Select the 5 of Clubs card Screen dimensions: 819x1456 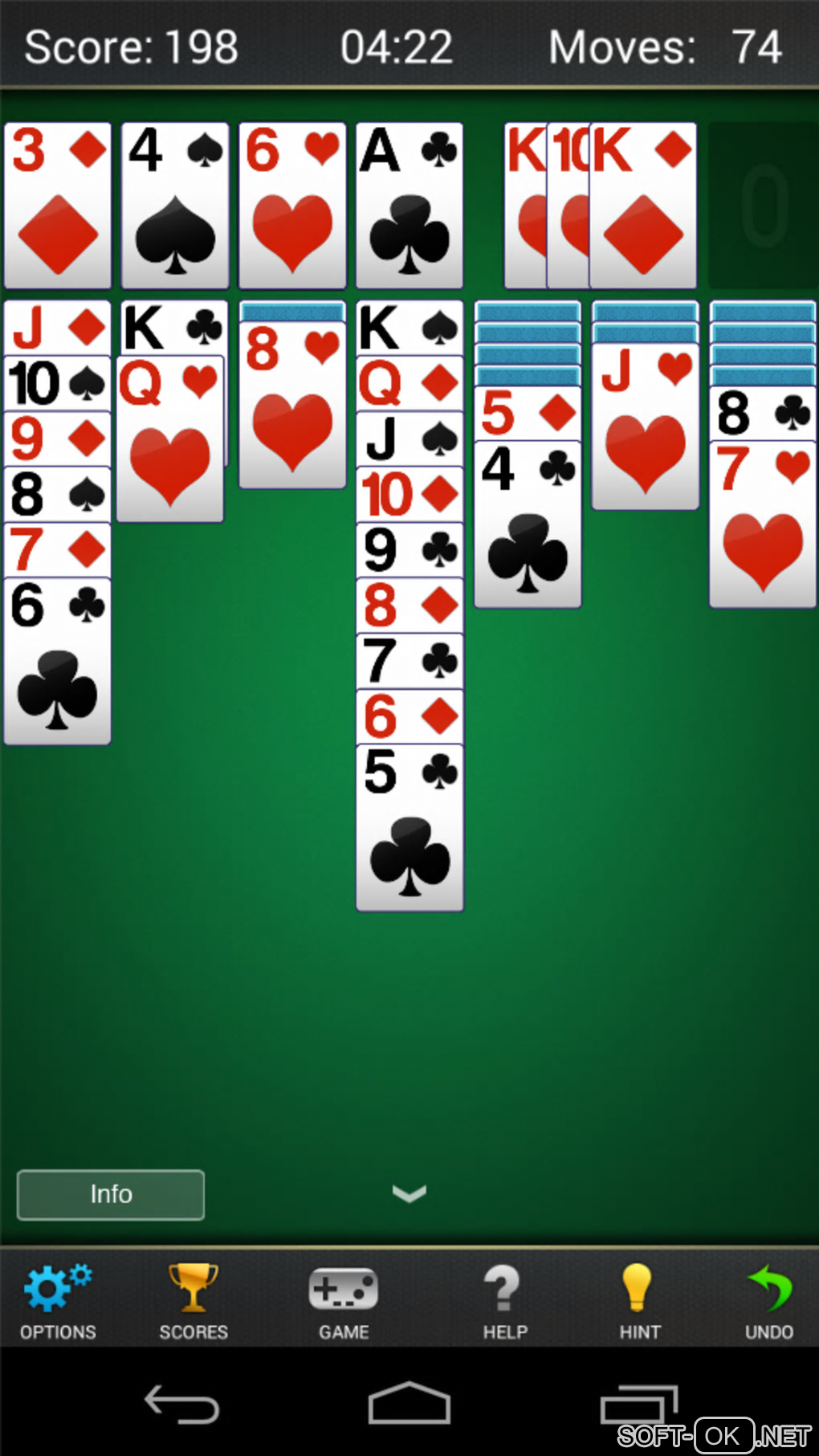tap(409, 829)
